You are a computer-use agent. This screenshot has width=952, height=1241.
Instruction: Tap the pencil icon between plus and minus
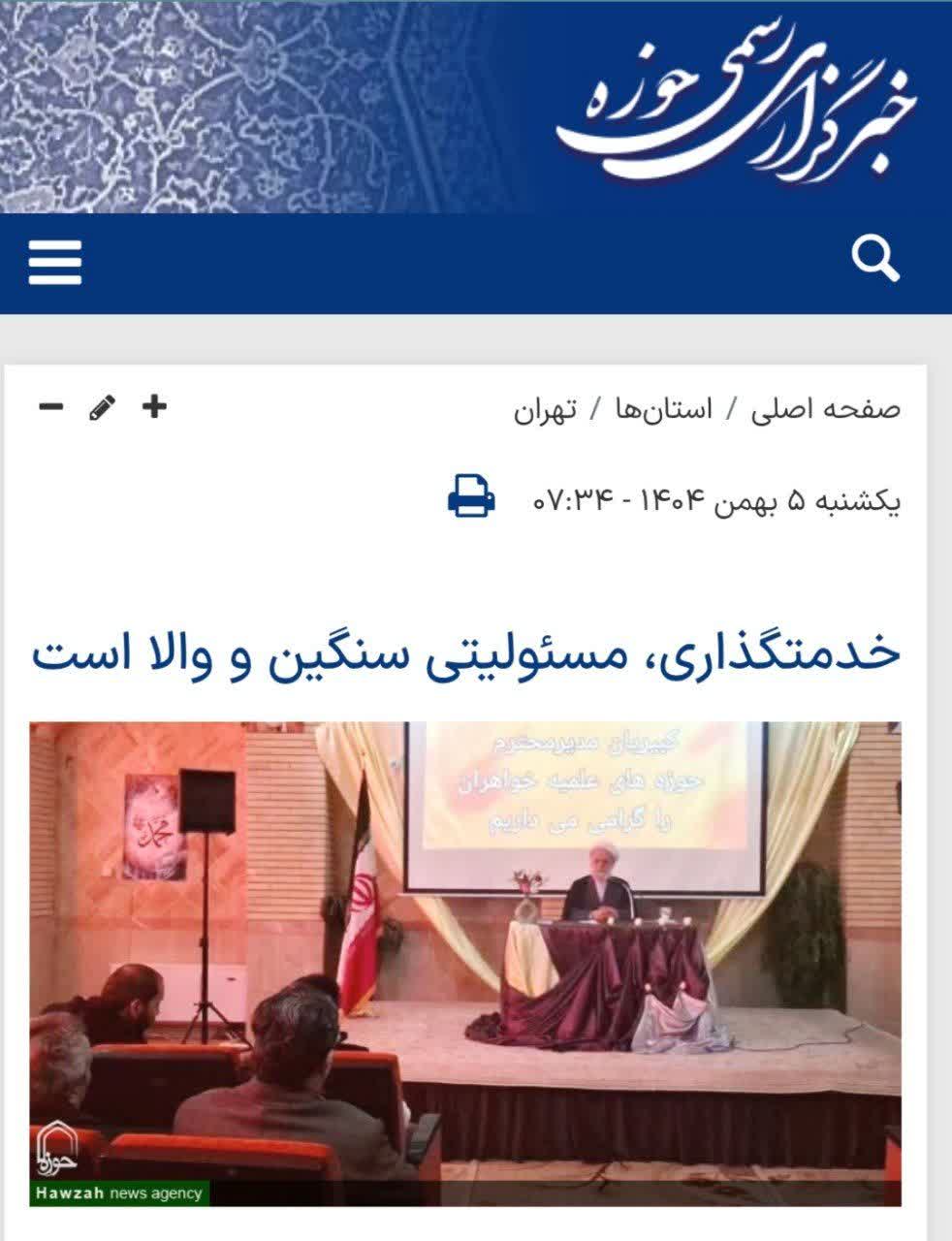click(x=102, y=407)
